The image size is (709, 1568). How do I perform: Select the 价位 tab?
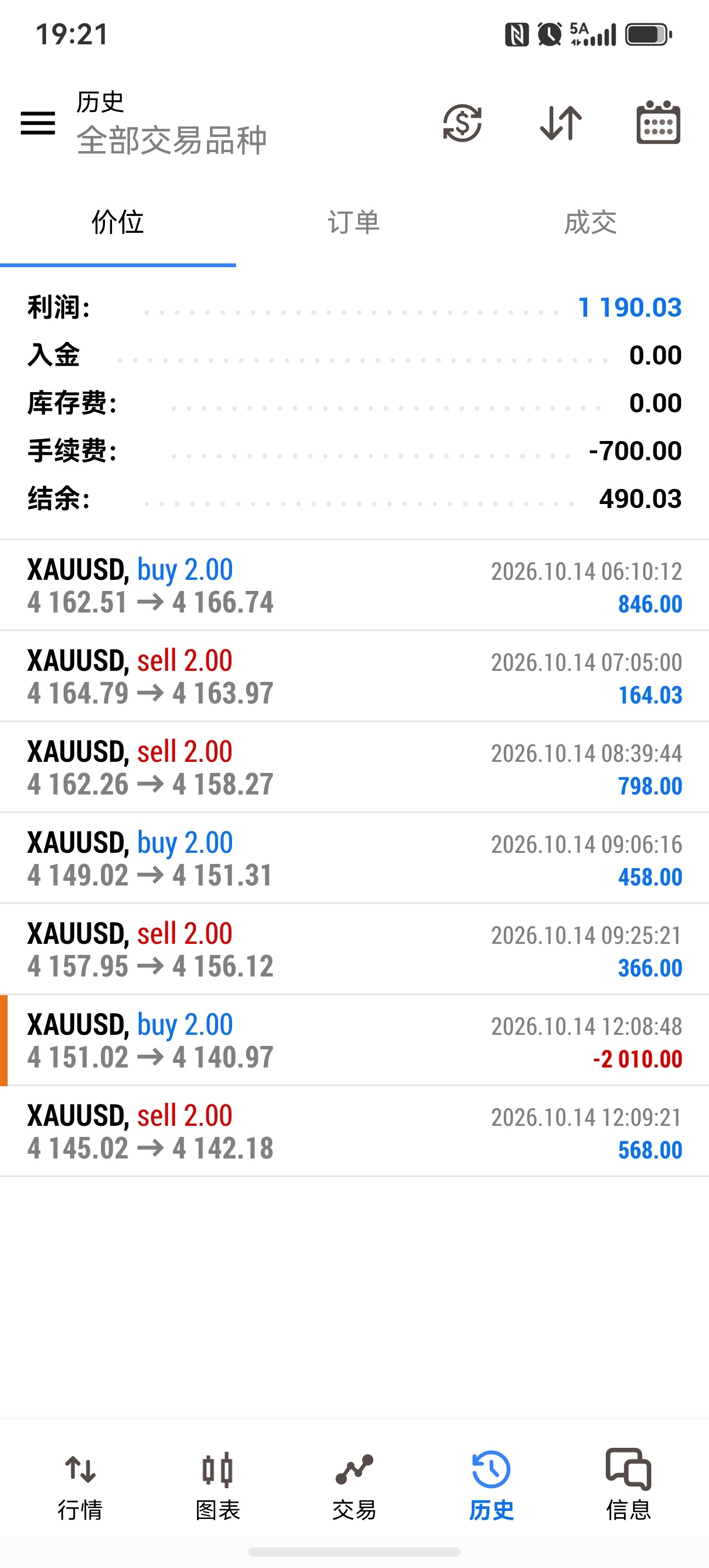point(117,223)
